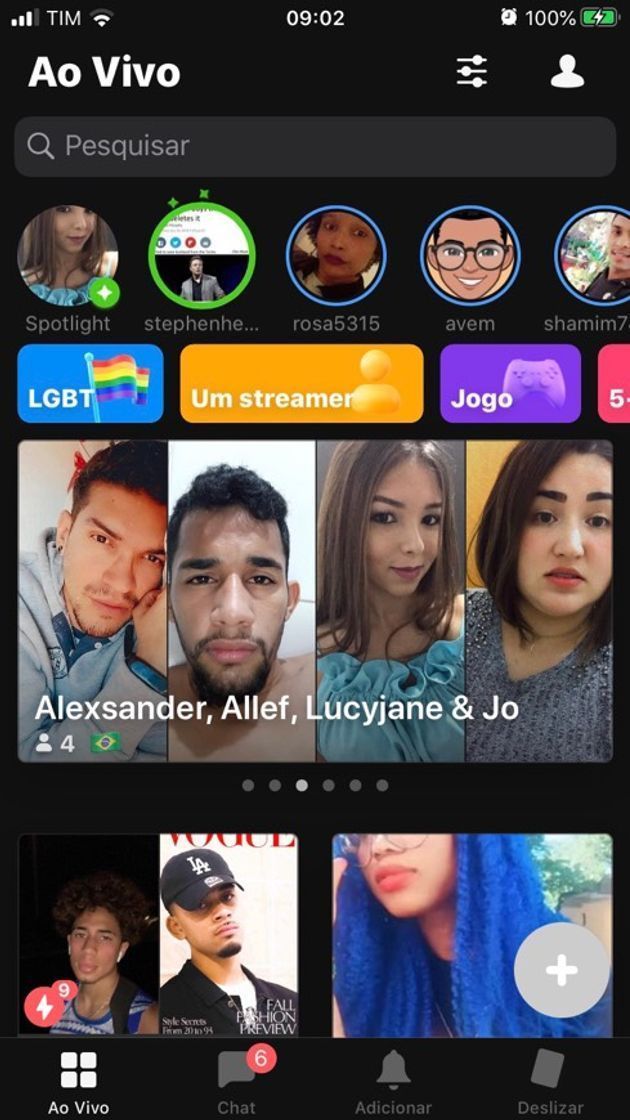View stephenhe... live story

click(x=202, y=256)
